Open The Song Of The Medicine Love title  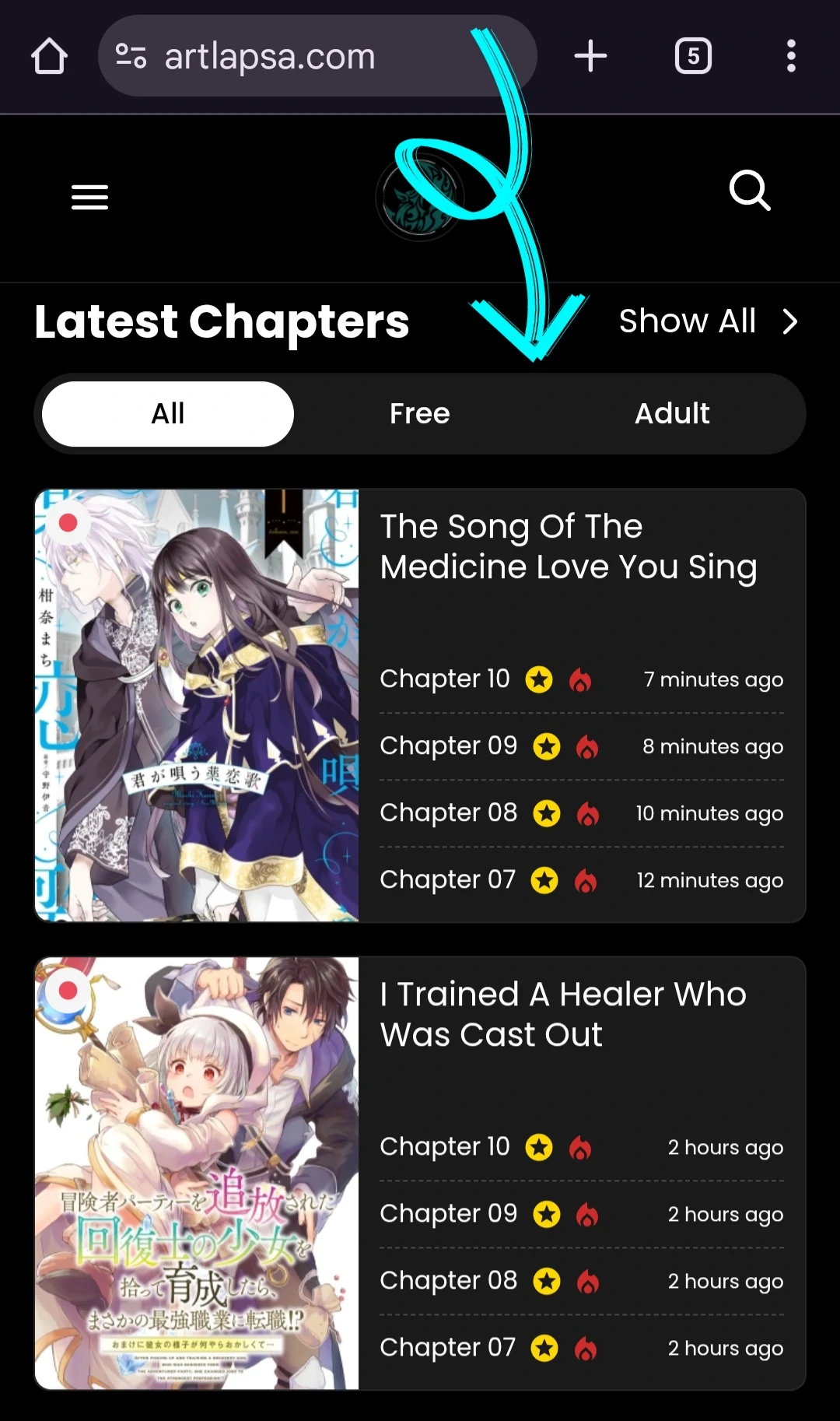point(568,547)
